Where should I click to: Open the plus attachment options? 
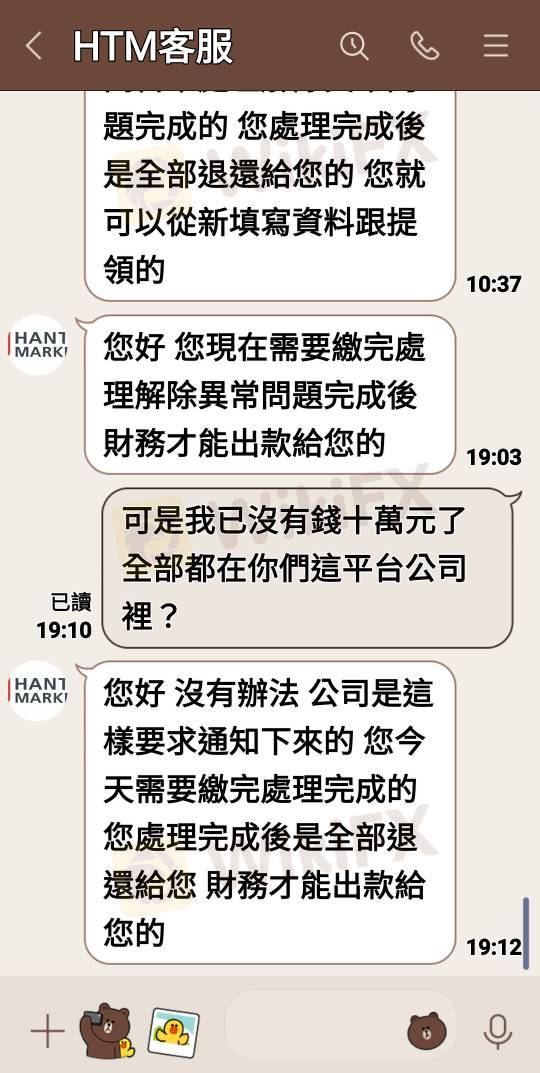(47, 1032)
